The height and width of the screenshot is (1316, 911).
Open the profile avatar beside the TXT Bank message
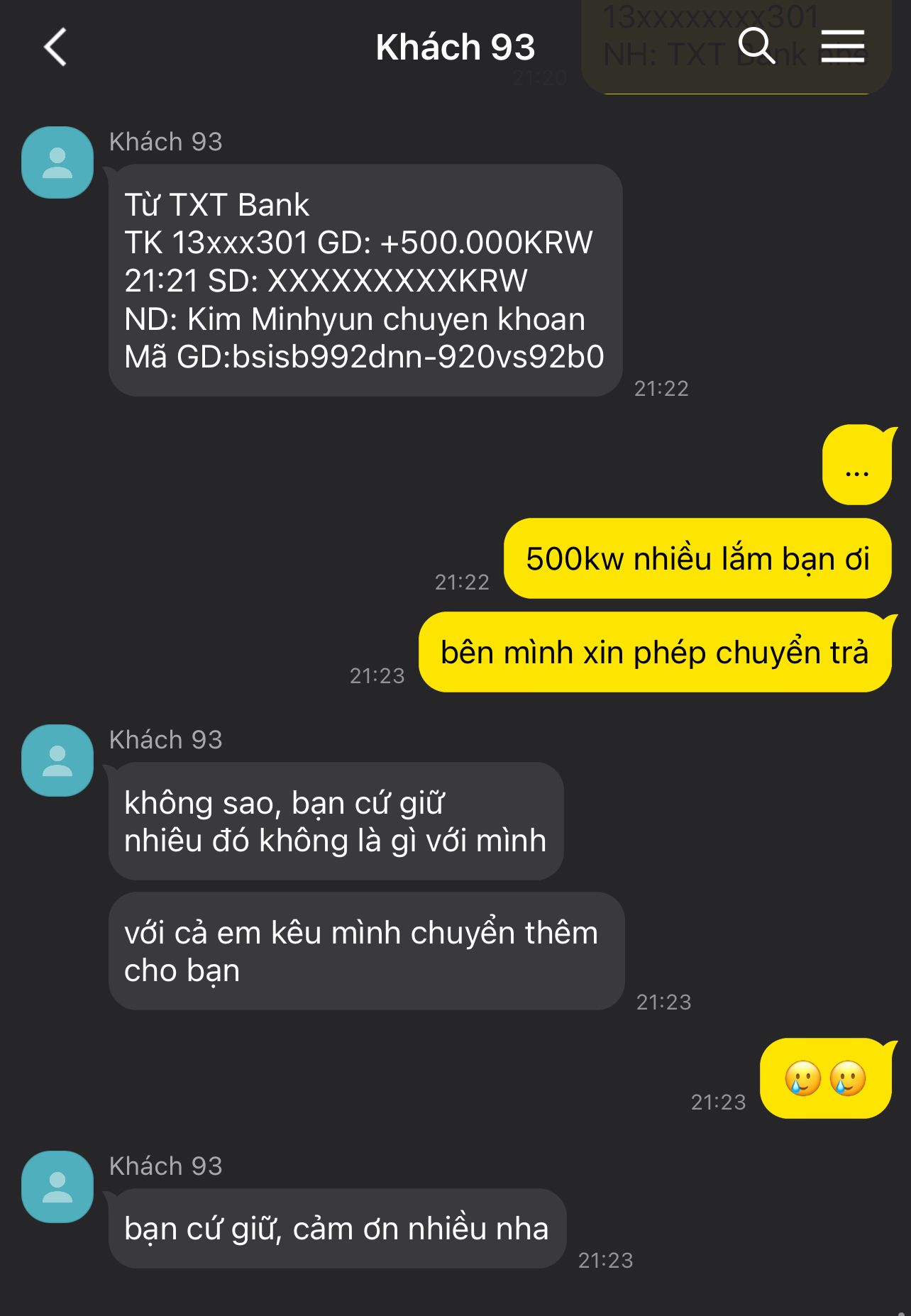(x=57, y=162)
